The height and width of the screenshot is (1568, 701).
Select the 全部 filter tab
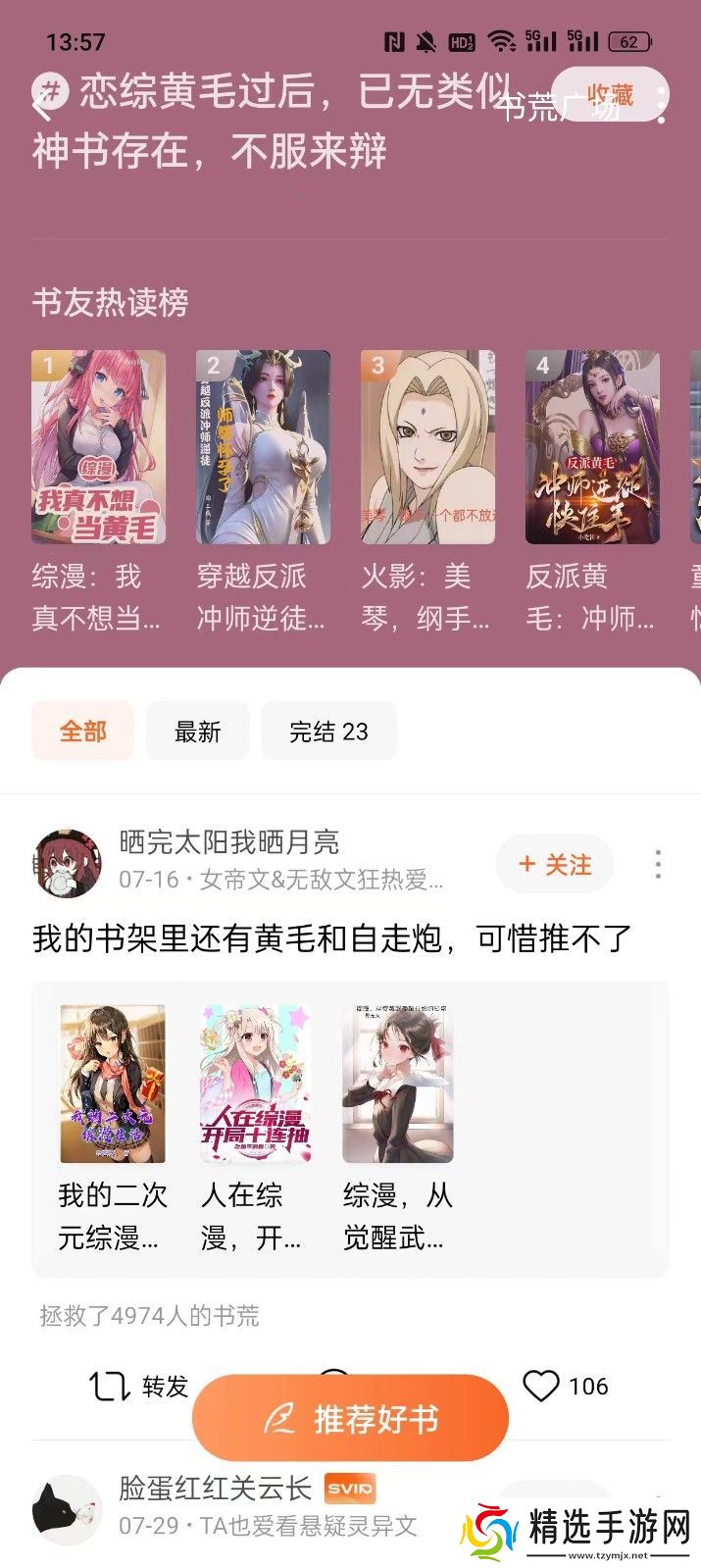[x=82, y=731]
